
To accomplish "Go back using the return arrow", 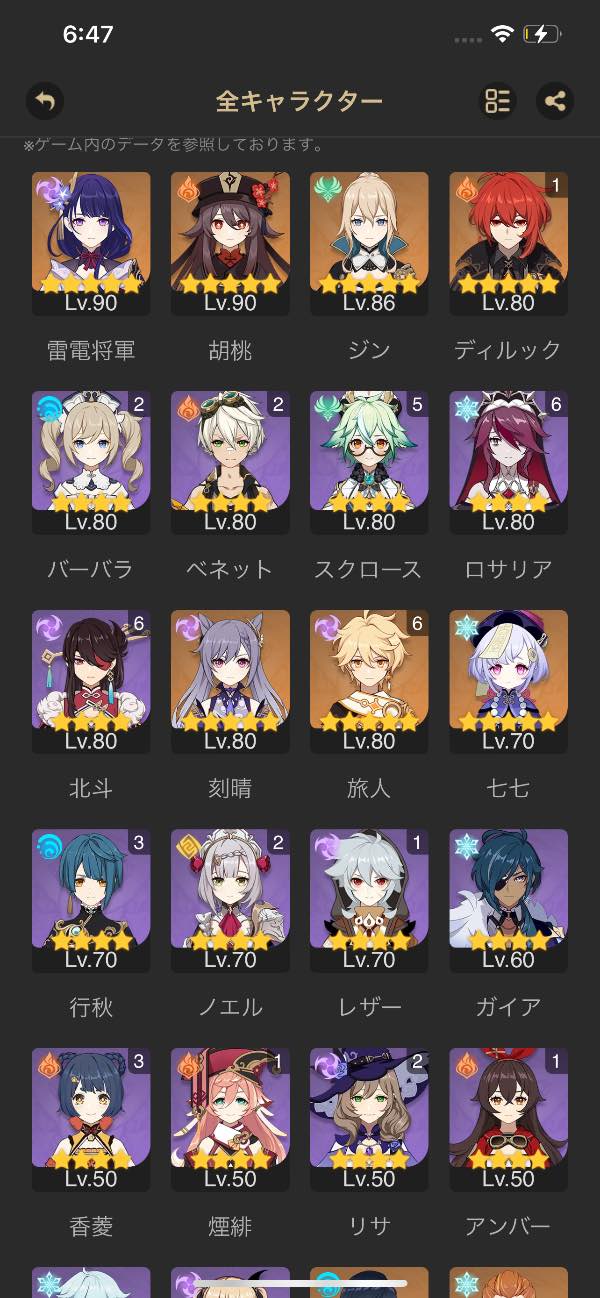I will coord(44,100).
